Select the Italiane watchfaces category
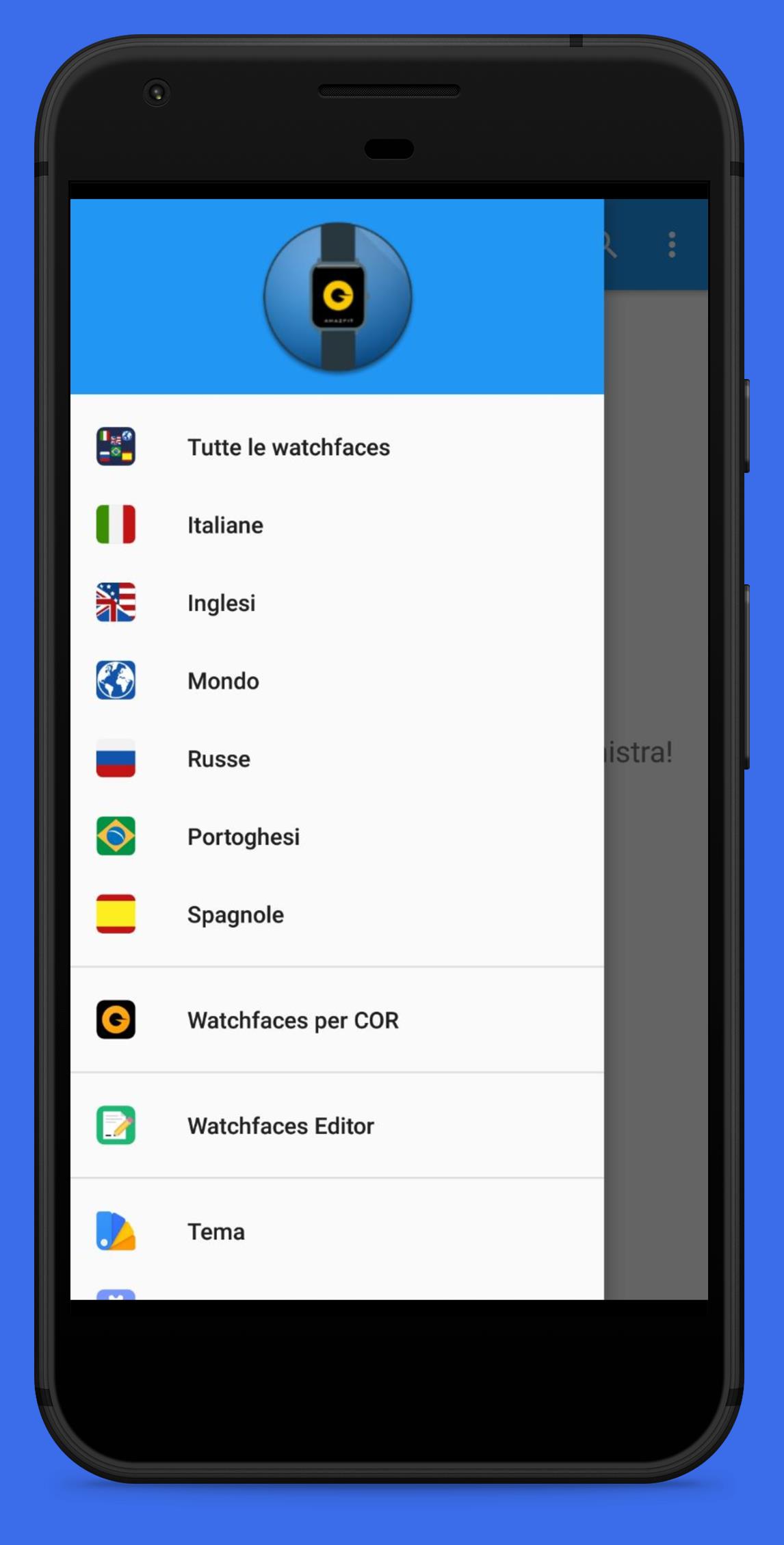784x1545 pixels. coord(225,525)
